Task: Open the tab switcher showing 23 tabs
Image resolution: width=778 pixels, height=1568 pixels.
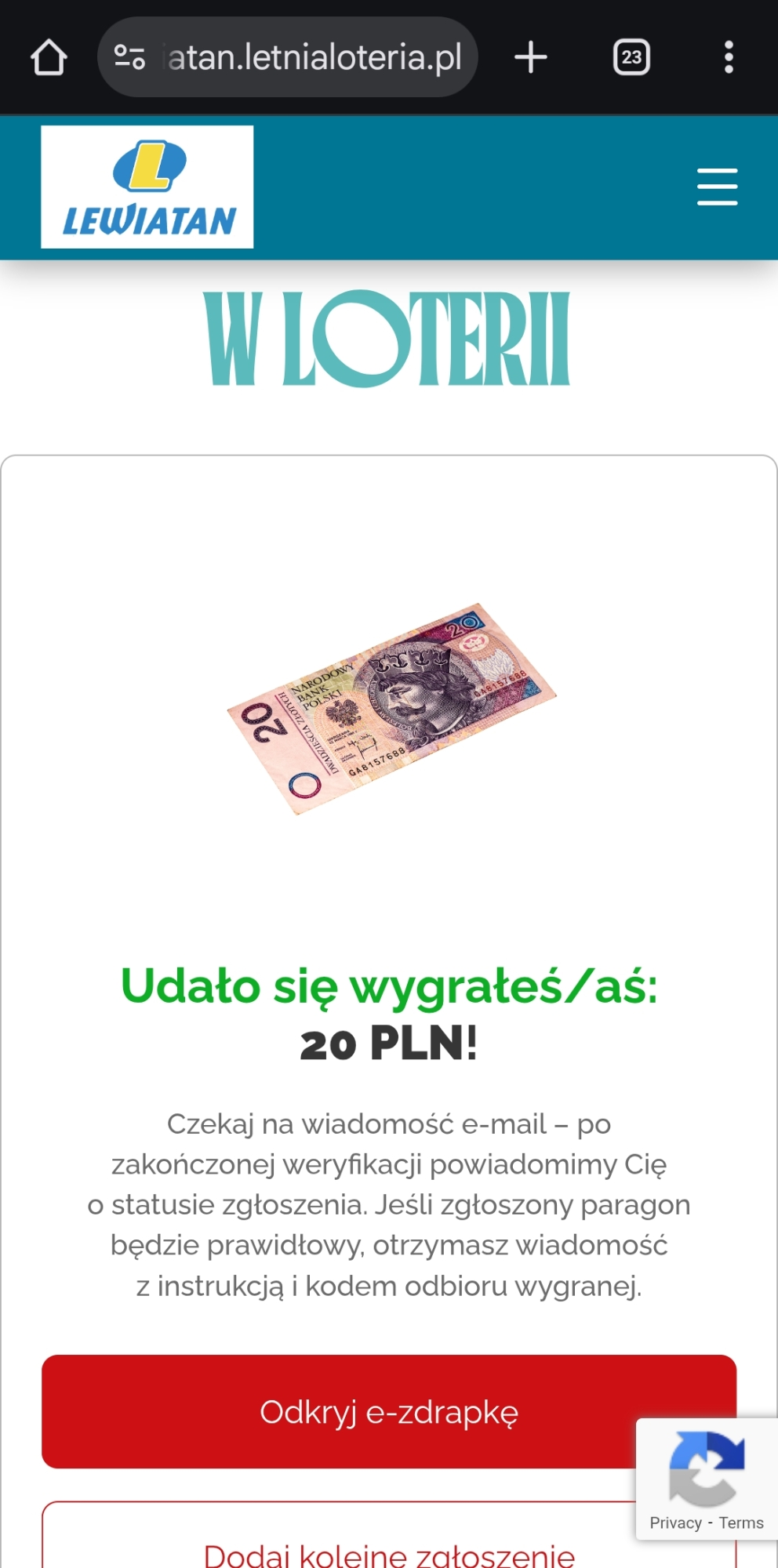Action: click(631, 57)
